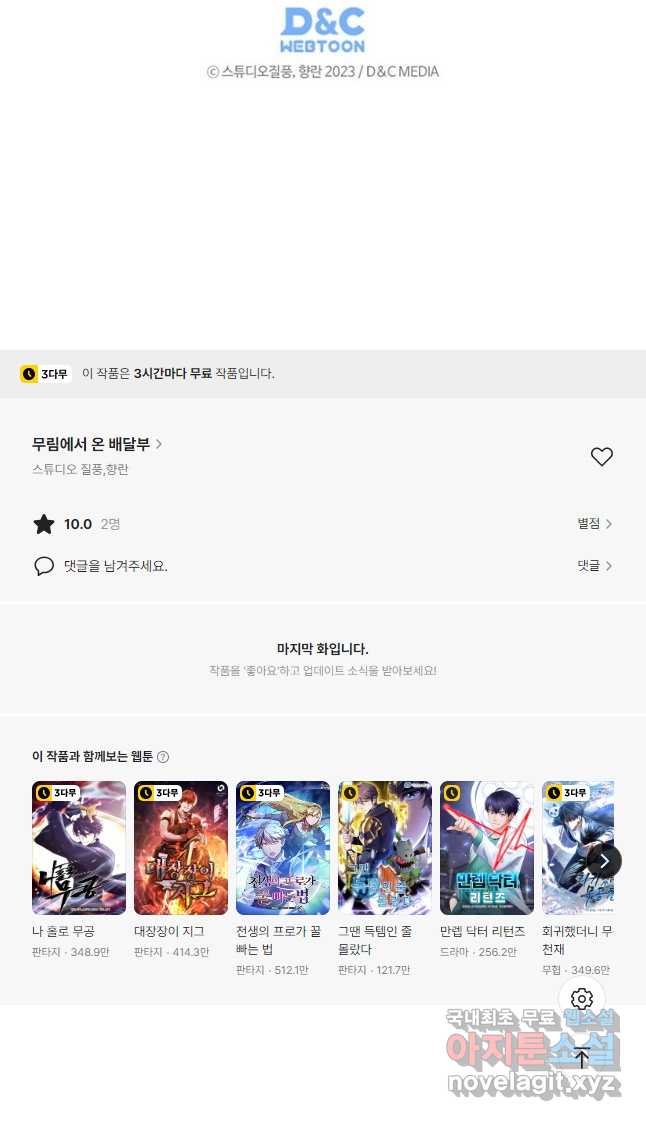Image resolution: width=646 pixels, height=1121 pixels.
Task: Open viewer settings gear icon
Action: tap(582, 998)
